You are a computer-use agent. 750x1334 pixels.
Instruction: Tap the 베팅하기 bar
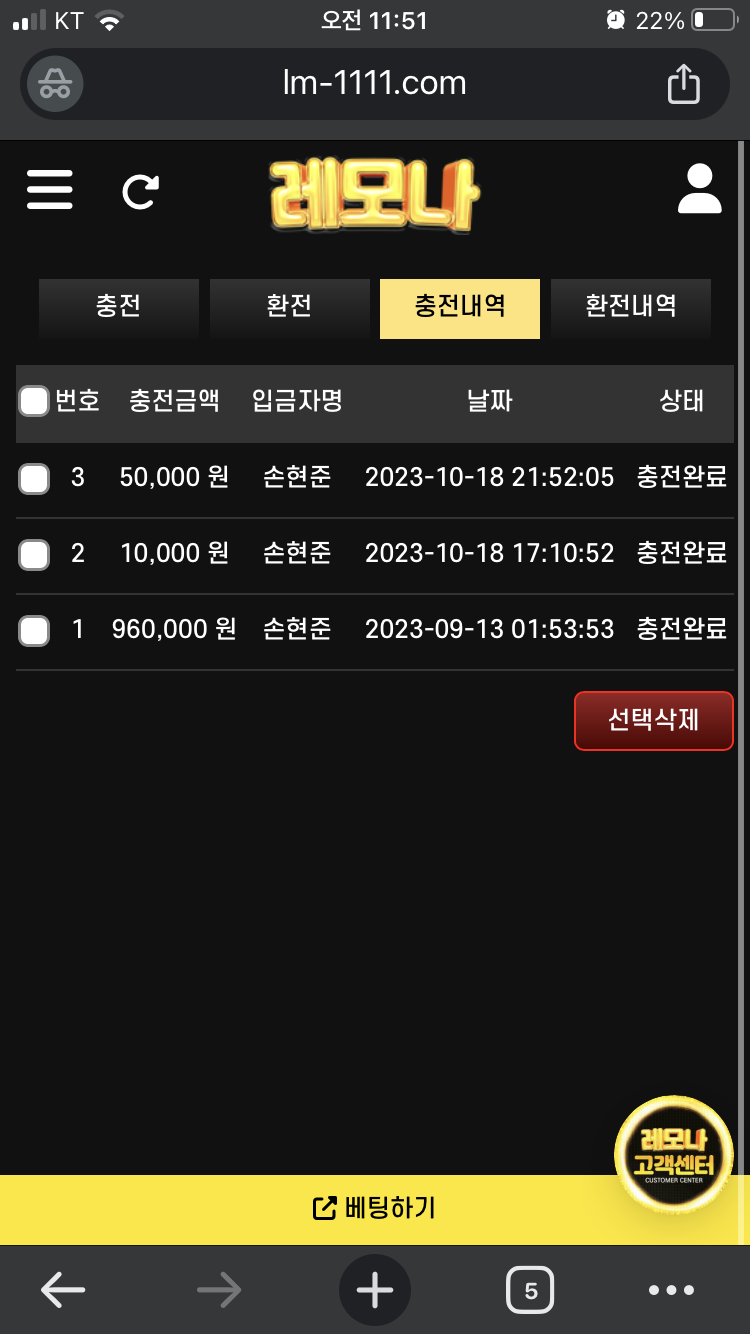[x=375, y=1208]
